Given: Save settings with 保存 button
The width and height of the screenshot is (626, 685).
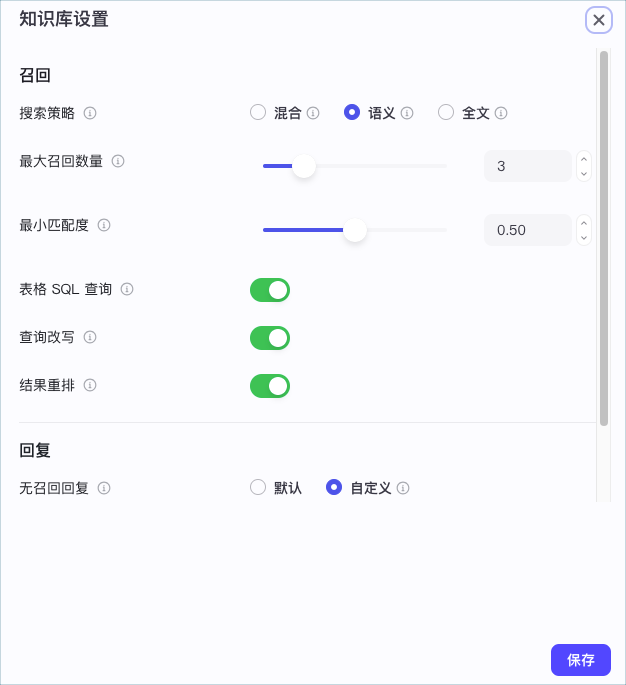Looking at the screenshot, I should coord(580,660).
